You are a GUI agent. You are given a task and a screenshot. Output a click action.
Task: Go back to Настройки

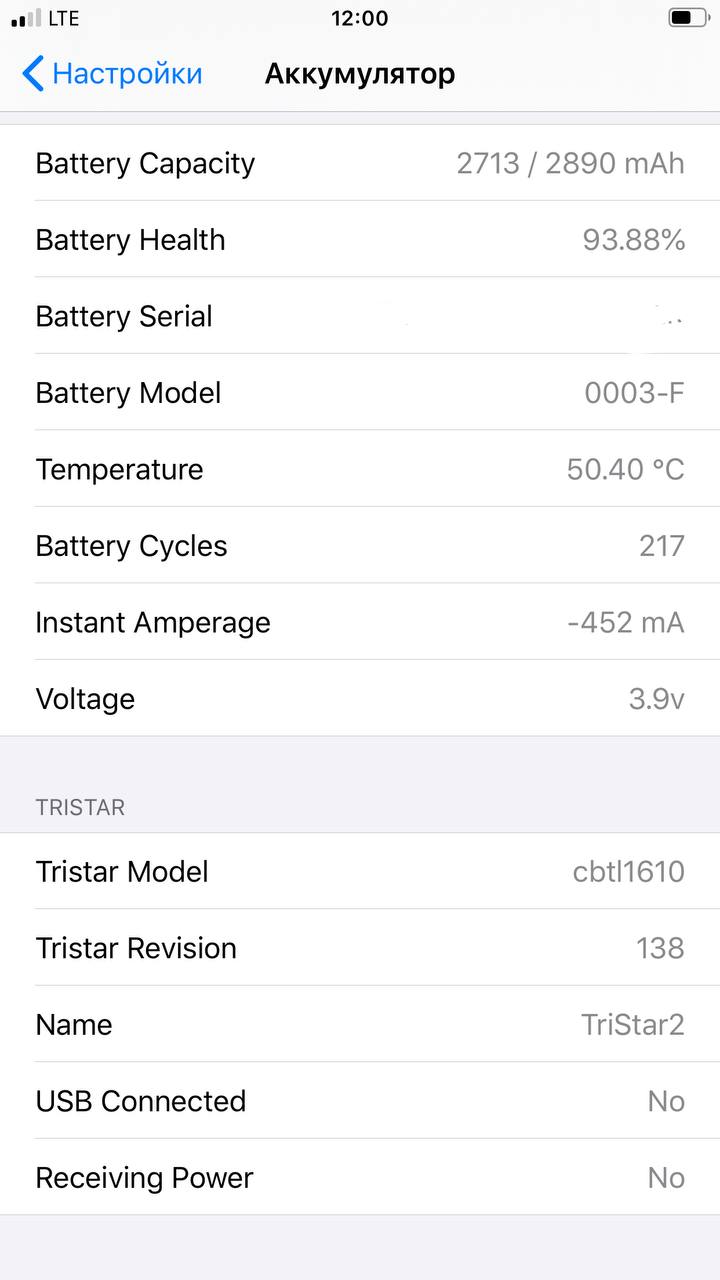click(112, 74)
